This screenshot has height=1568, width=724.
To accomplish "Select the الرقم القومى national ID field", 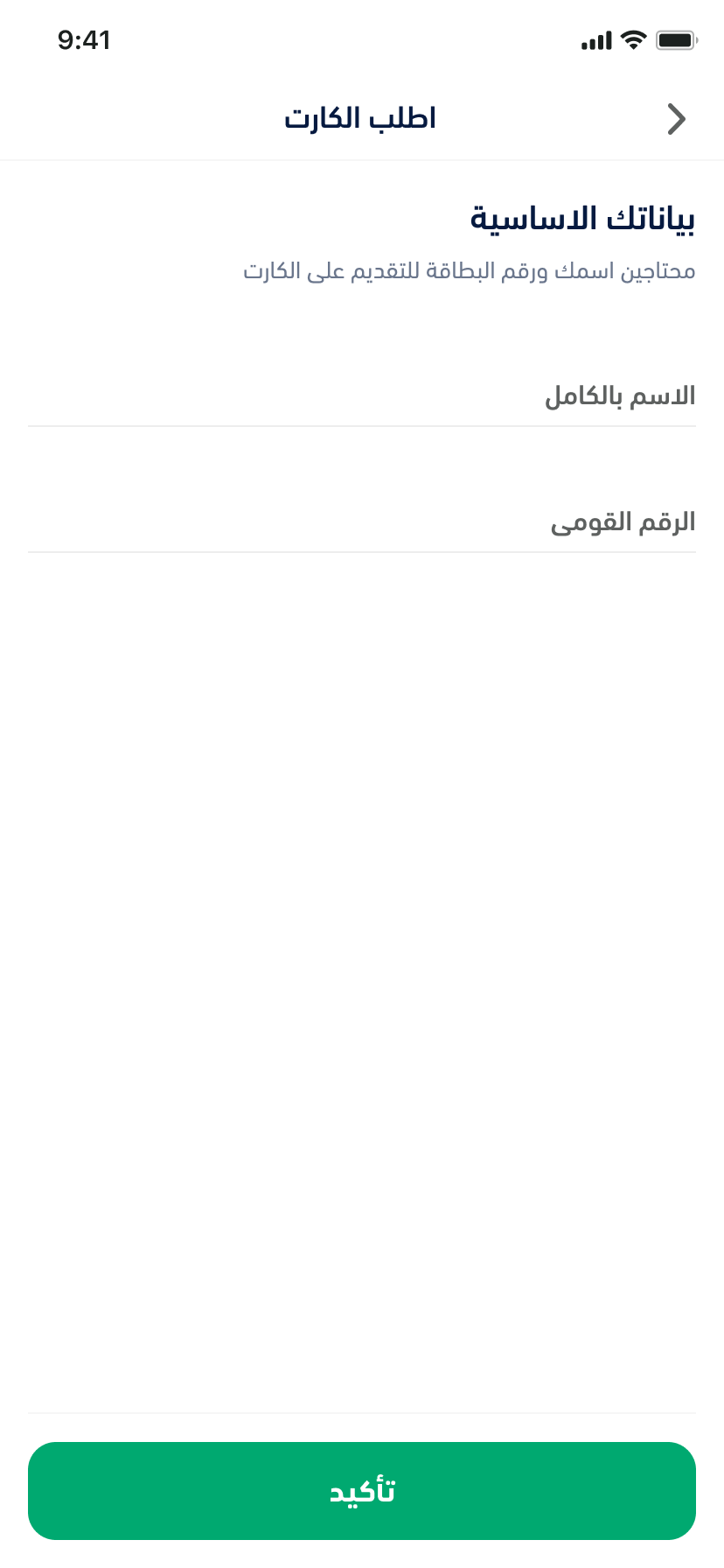I will click(x=362, y=521).
